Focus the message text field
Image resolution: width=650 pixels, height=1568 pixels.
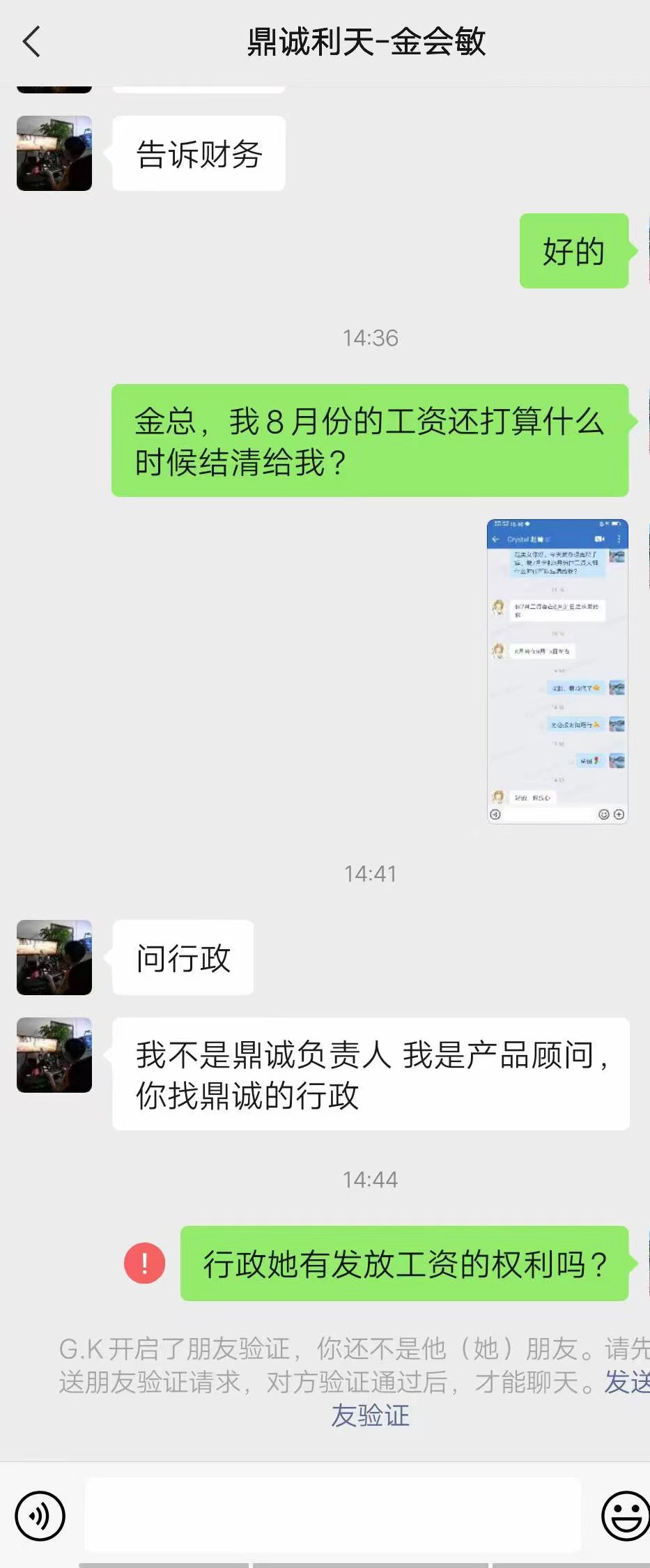333,1515
